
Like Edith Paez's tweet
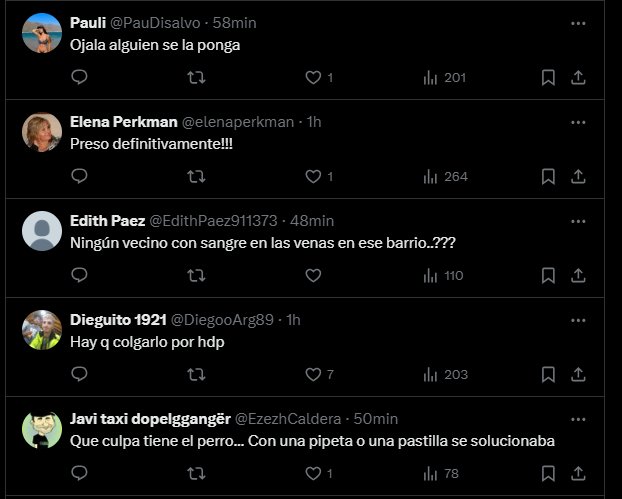313,275
